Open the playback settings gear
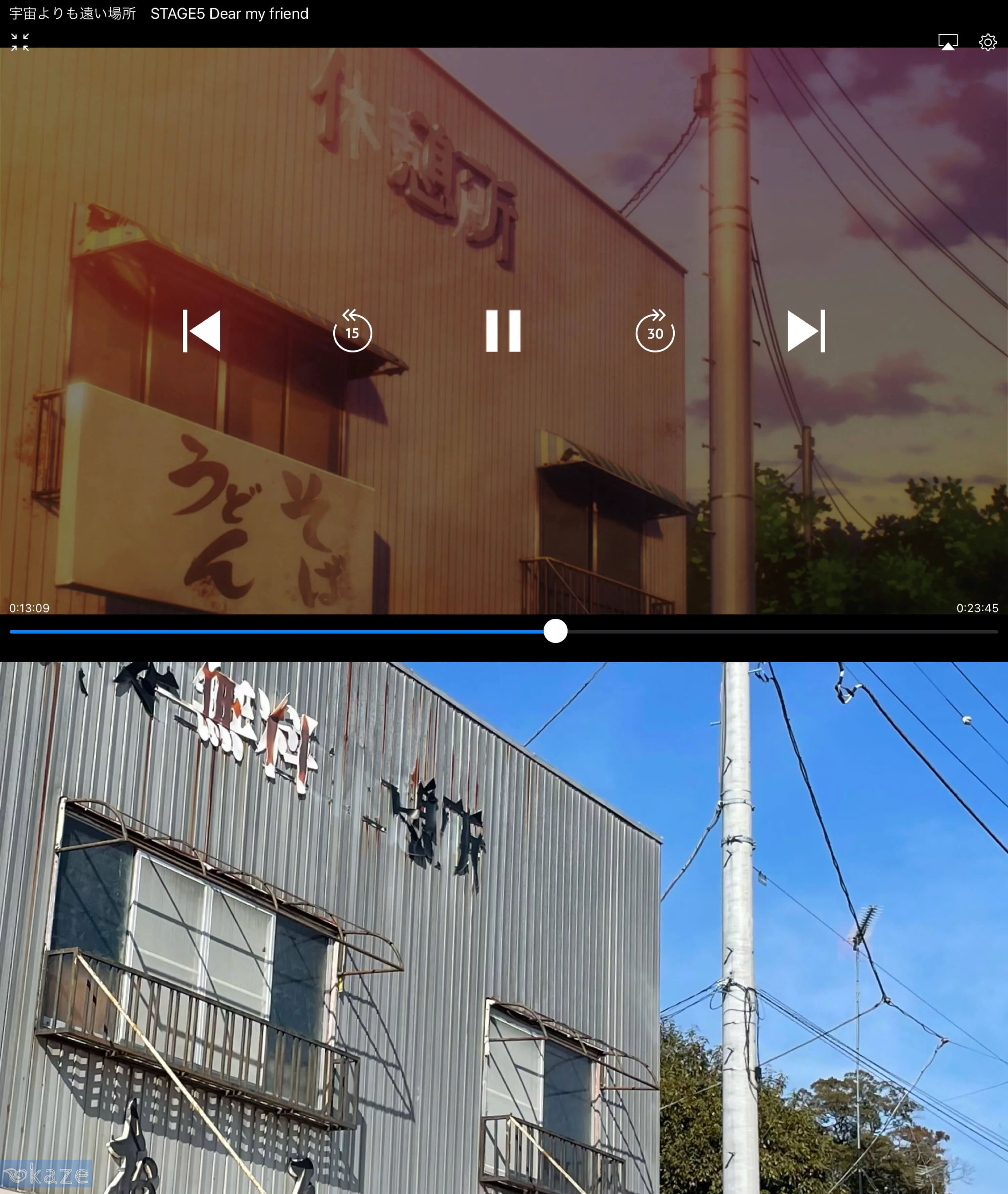The width and height of the screenshot is (1008, 1194). [988, 42]
